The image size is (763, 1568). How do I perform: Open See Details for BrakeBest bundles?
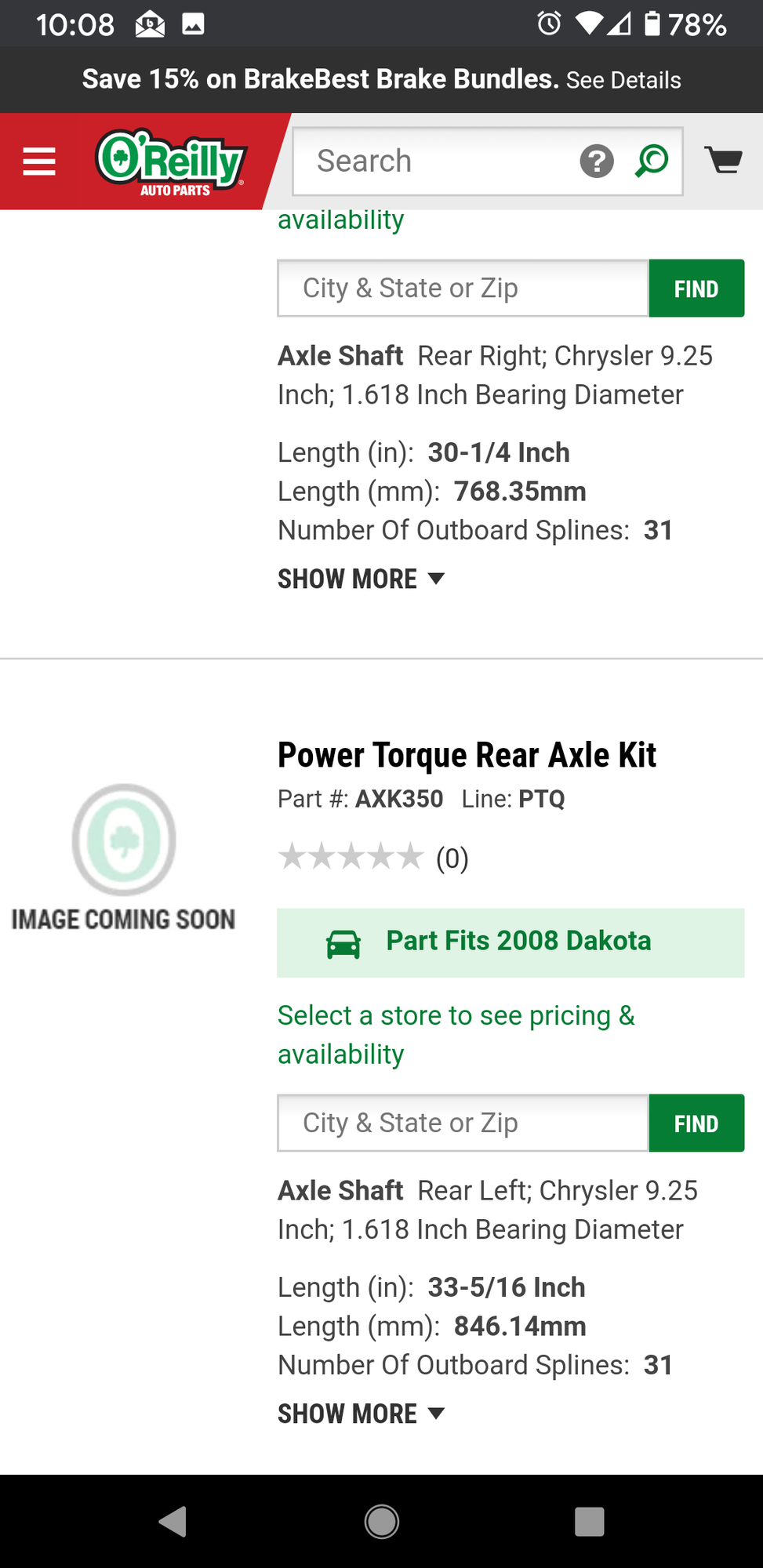[x=623, y=80]
